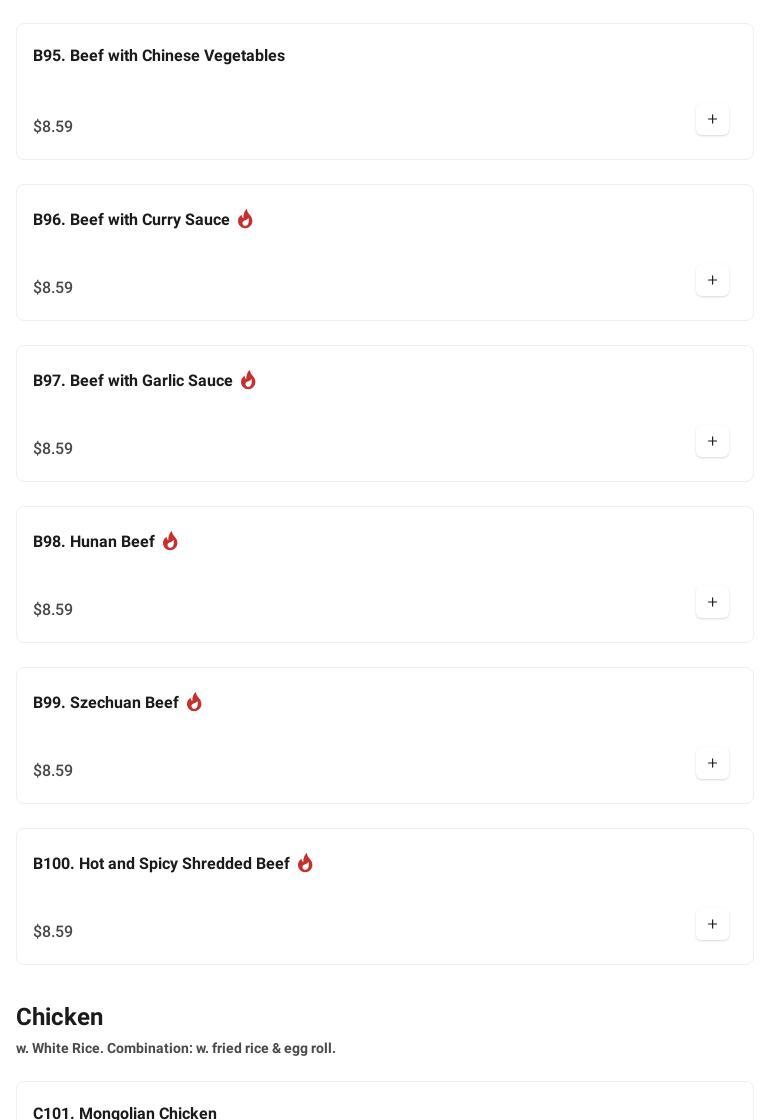The height and width of the screenshot is (1120, 770).
Task: Tap plus for B97 Beef with Garlic Sauce
Action: [712, 442]
